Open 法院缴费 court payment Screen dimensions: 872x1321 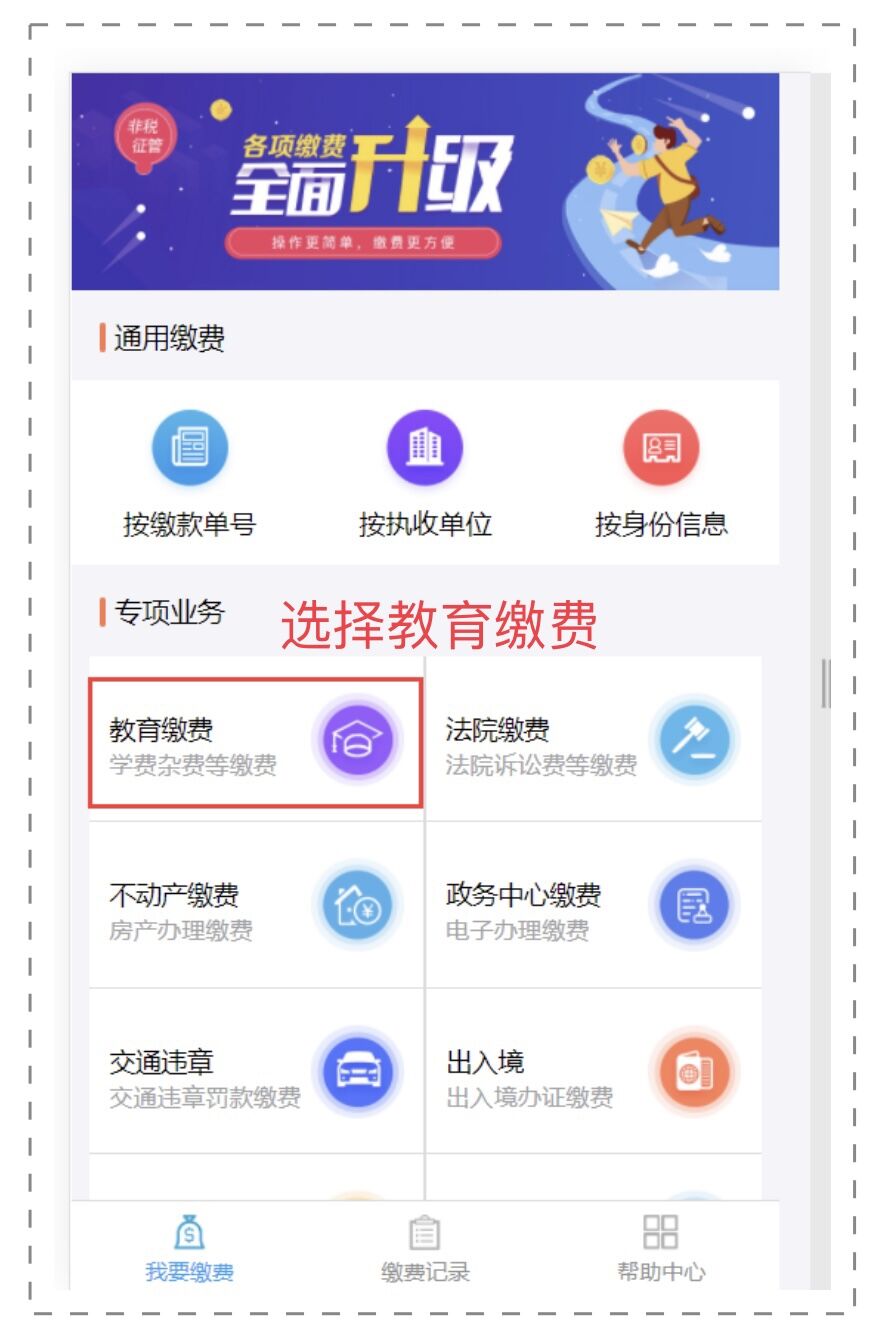(594, 742)
